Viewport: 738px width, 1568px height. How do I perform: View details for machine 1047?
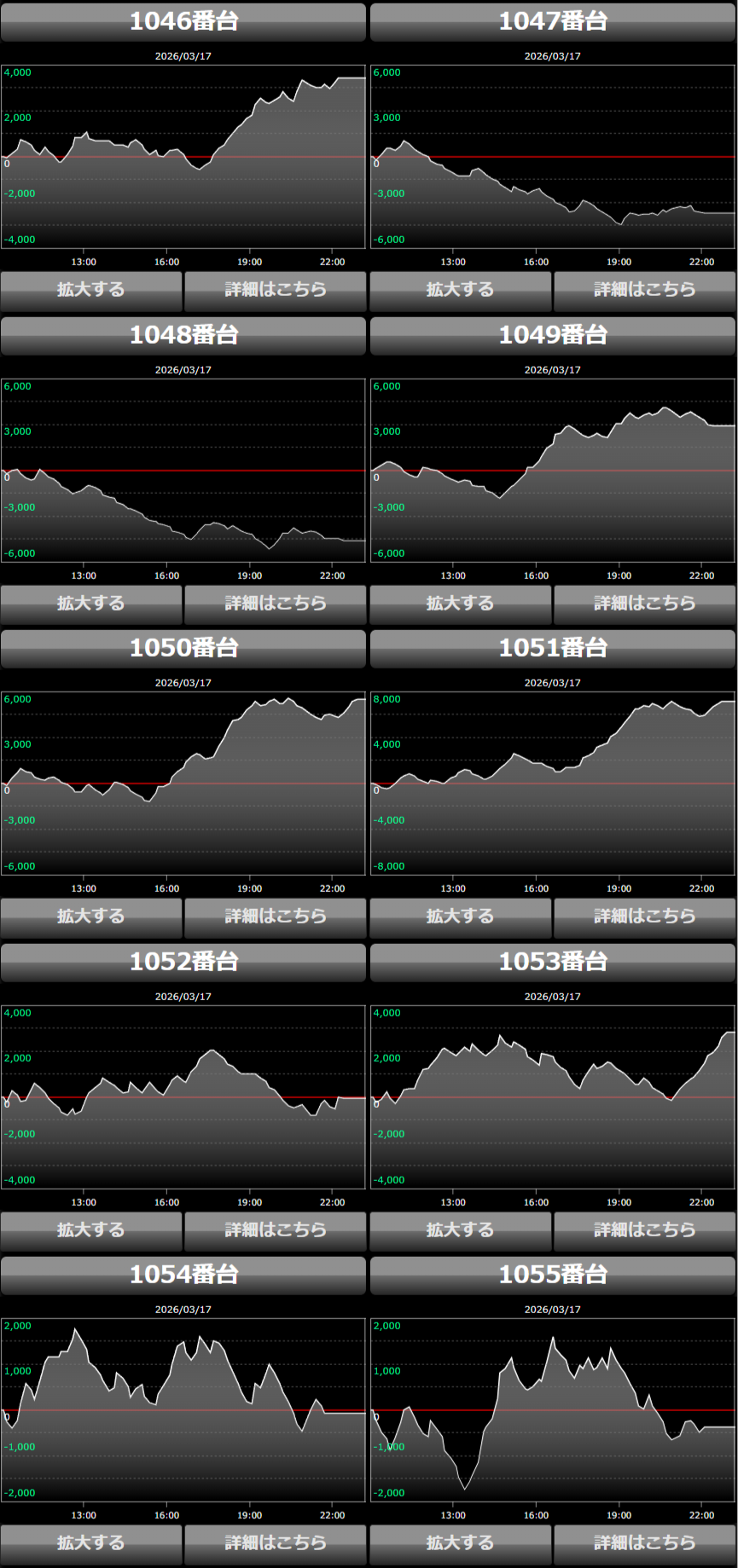[x=644, y=290]
